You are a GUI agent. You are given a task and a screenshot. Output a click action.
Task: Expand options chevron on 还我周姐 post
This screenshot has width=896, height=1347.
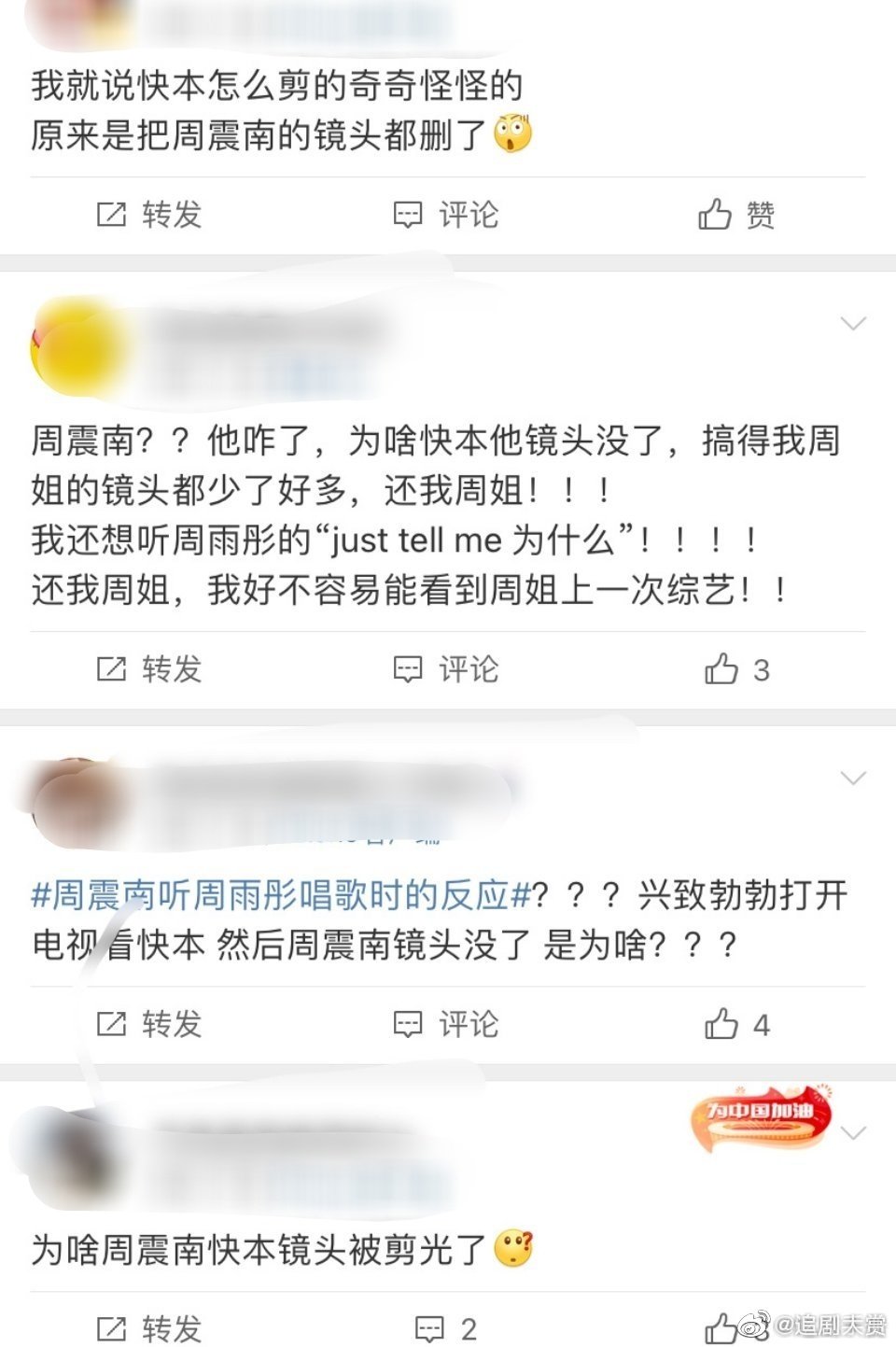[853, 324]
